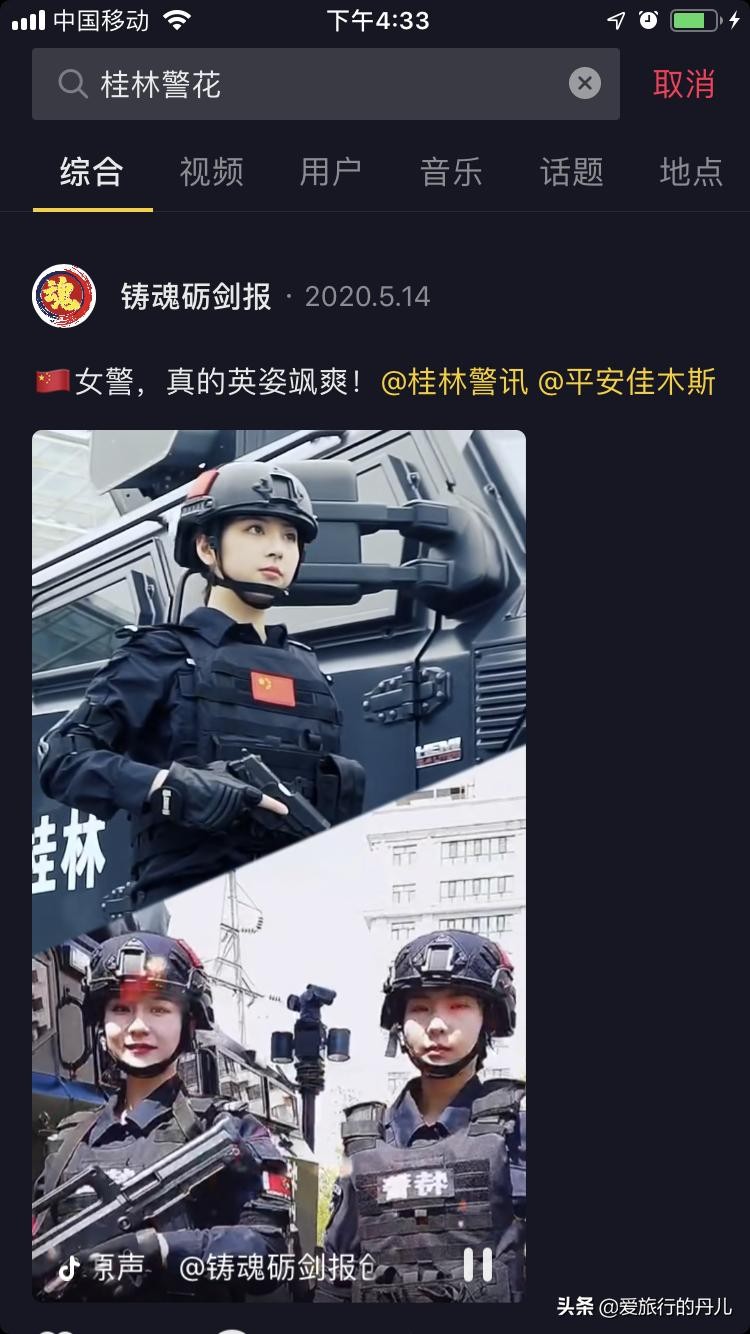The image size is (750, 1334).
Task: Open the 音乐 tab
Action: pos(451,172)
